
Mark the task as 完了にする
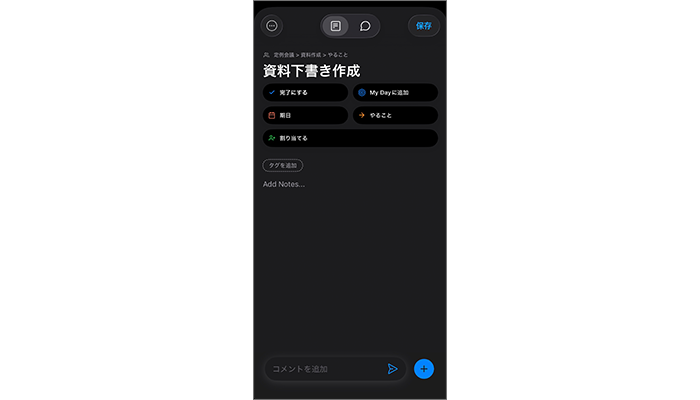tap(305, 92)
